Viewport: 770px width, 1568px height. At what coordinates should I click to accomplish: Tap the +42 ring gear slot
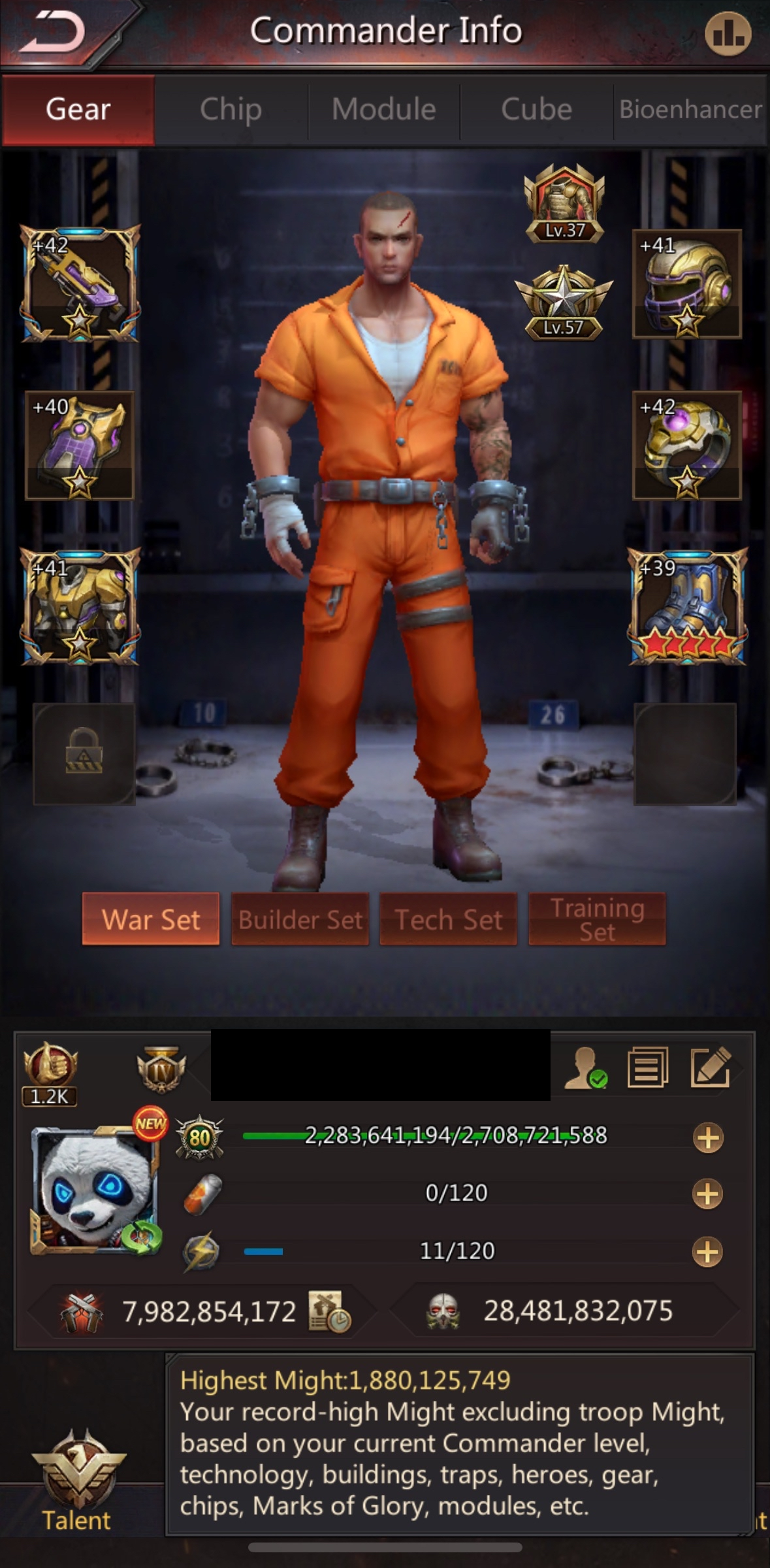(686, 446)
